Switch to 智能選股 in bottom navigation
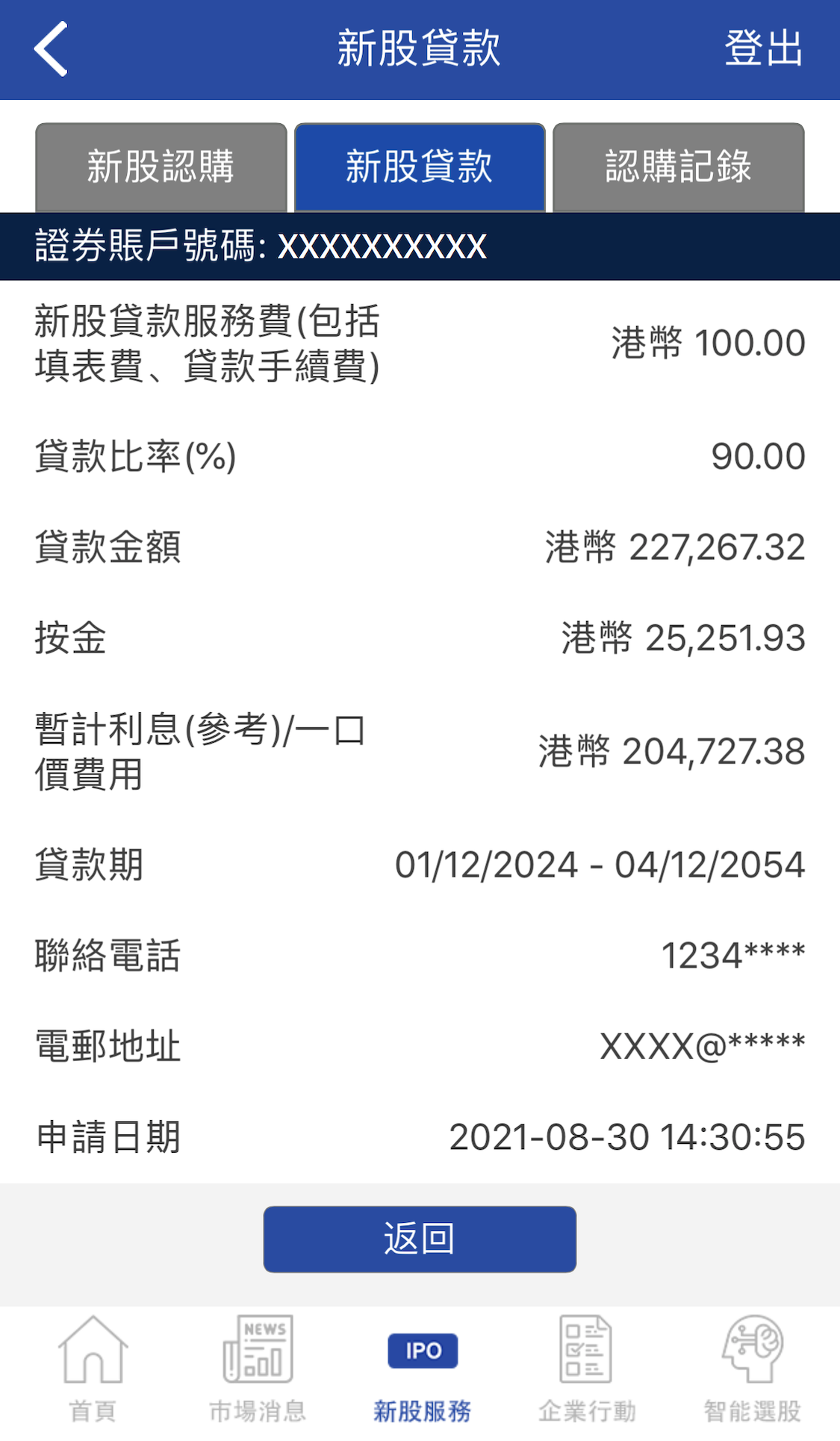This screenshot has height=1441, width=840. 752,1369
